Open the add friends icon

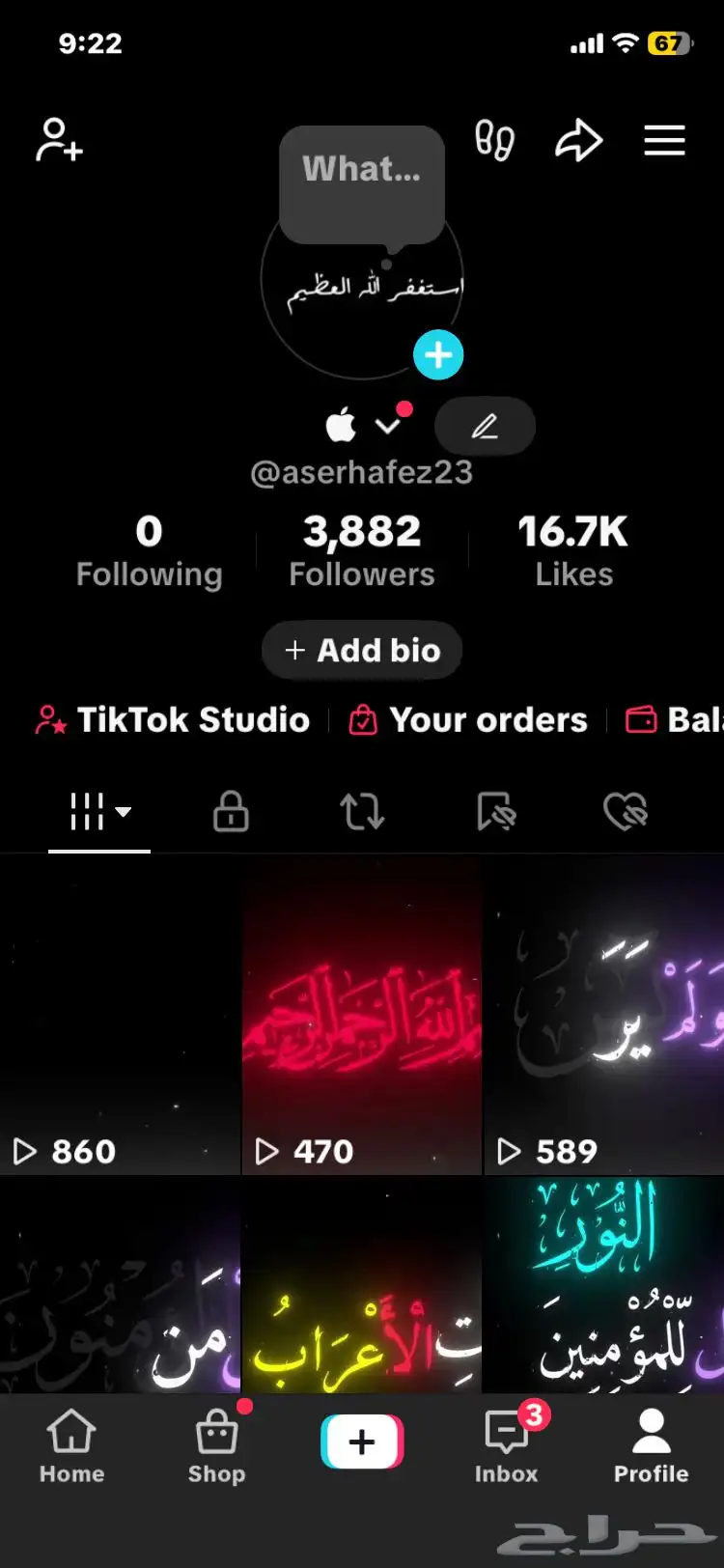(60, 140)
